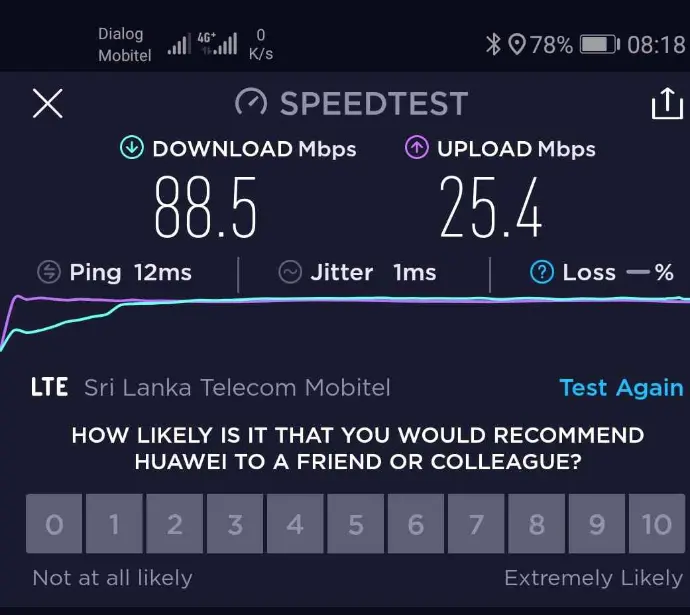Rate Huawei 10, extremely likely
Viewport: 690px width, 615px height.
click(657, 524)
